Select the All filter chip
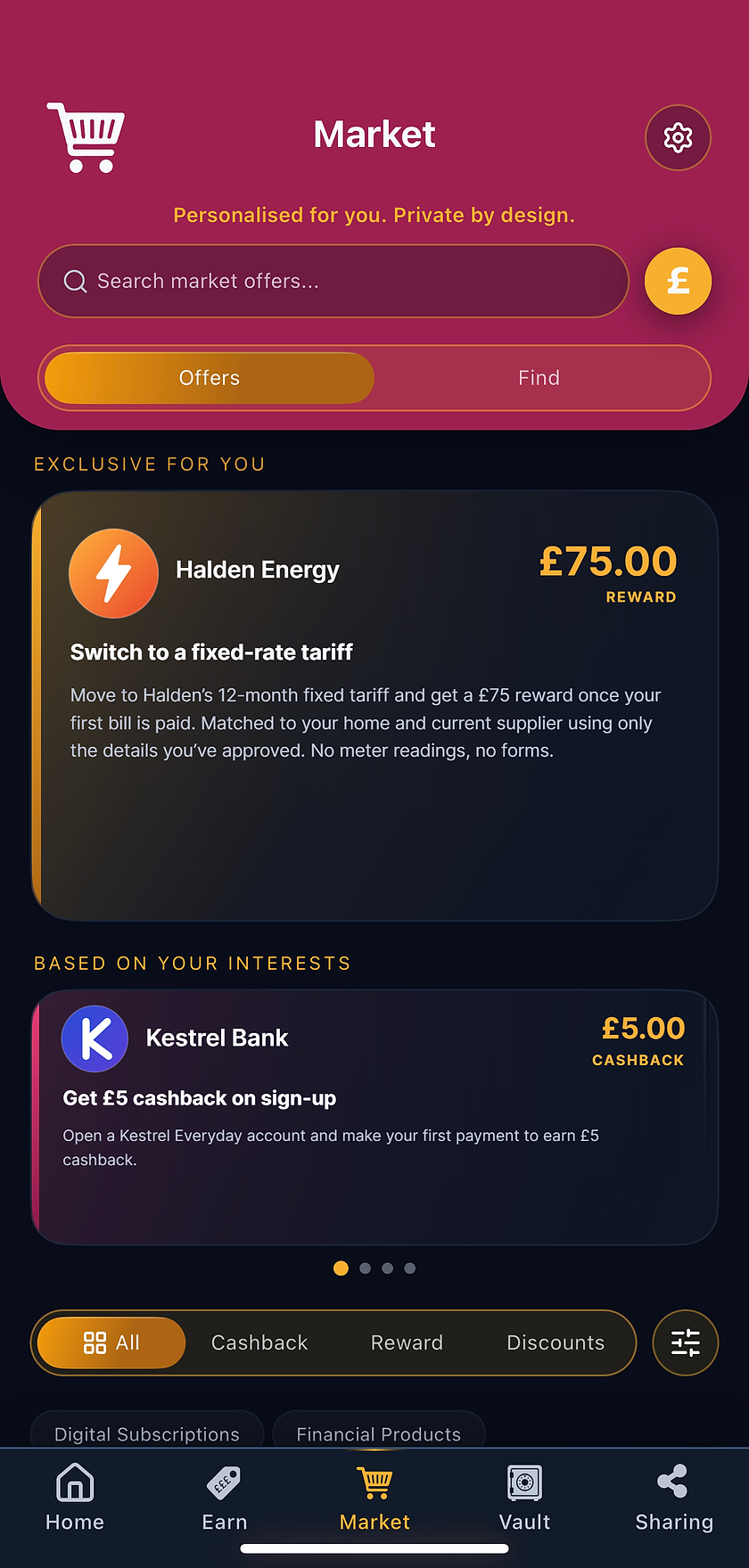 pyautogui.click(x=111, y=1342)
